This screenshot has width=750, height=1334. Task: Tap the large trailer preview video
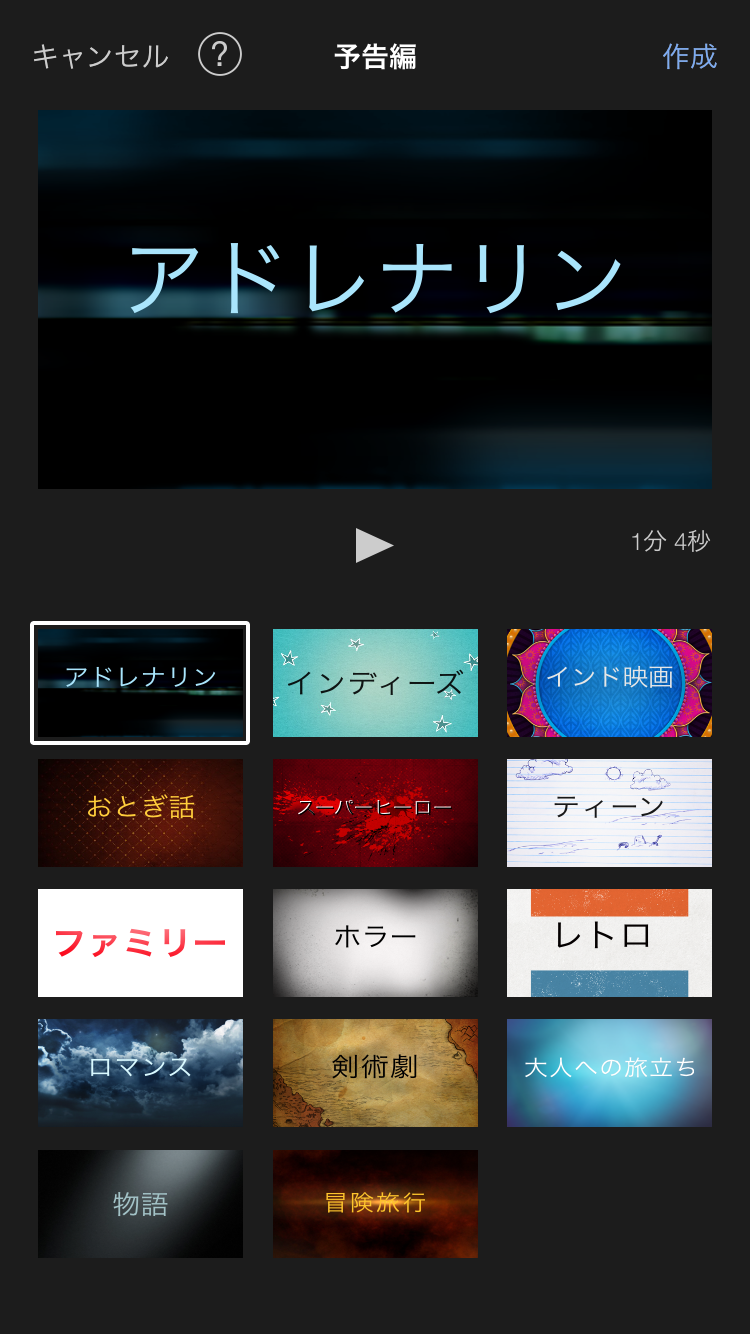pyautogui.click(x=375, y=300)
